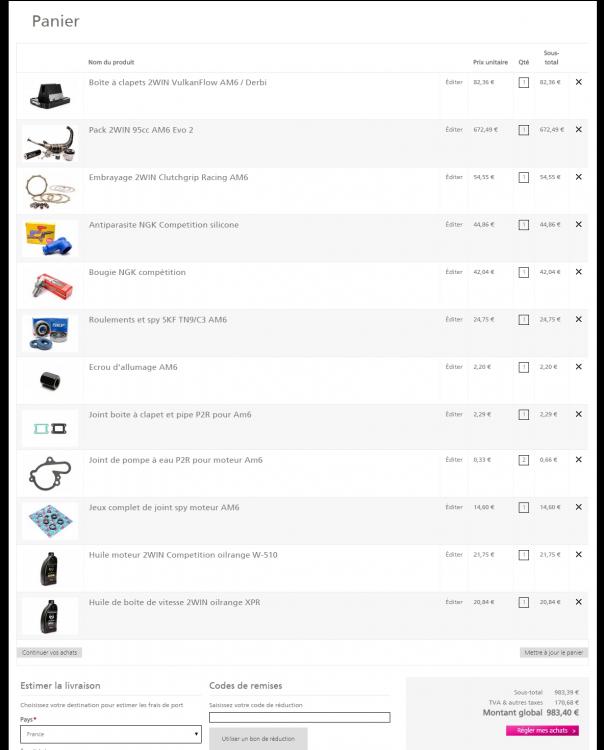Screen dimensions: 604x750
Task: Tap Mettre à jour le panier
Action: (x=553, y=652)
